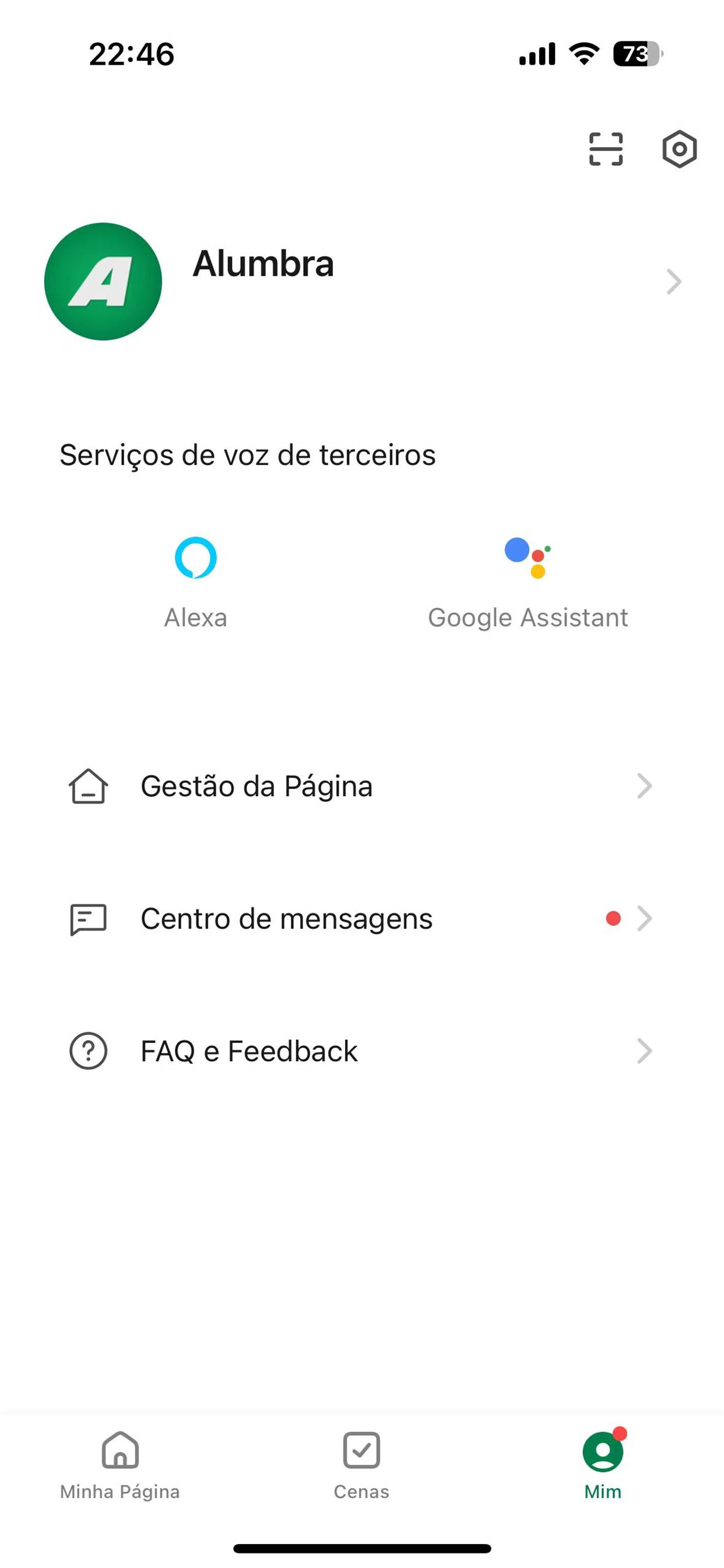Open Gestão da Página
724x1568 pixels.
tap(362, 786)
